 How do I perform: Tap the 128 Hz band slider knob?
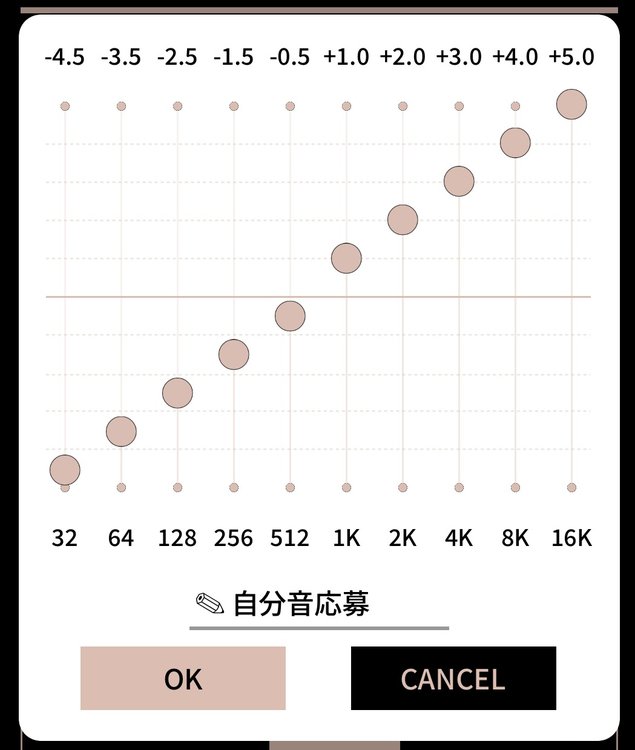(177, 393)
